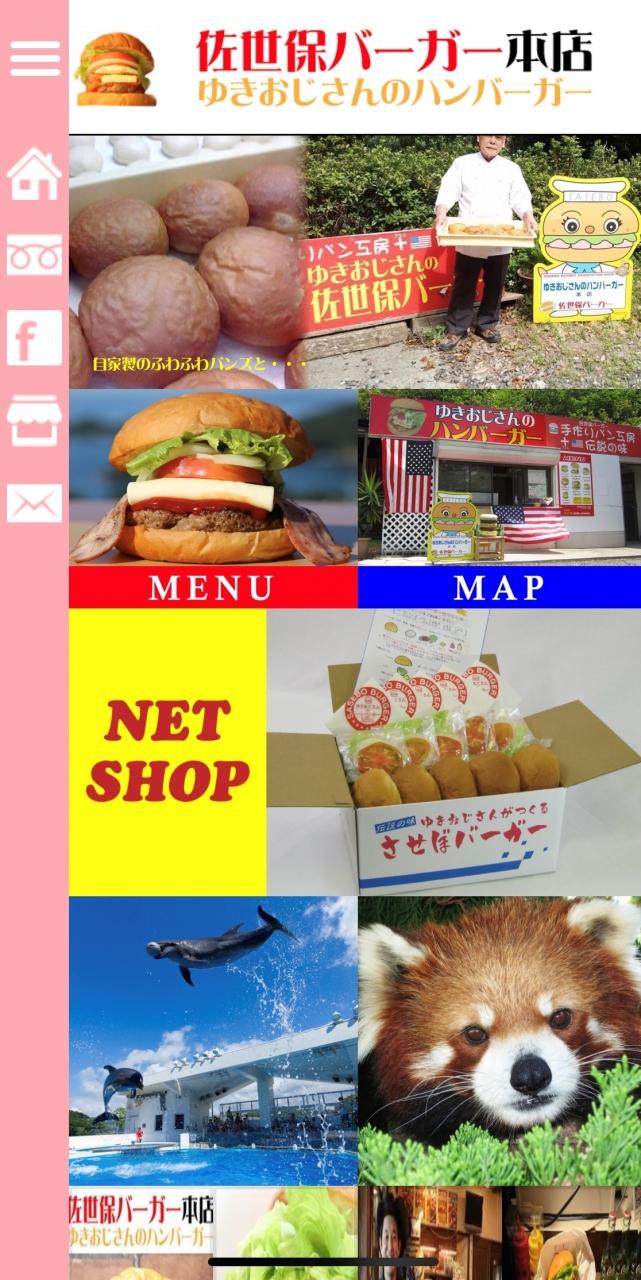Open the NET SHOP banner

pyautogui.click(x=354, y=752)
